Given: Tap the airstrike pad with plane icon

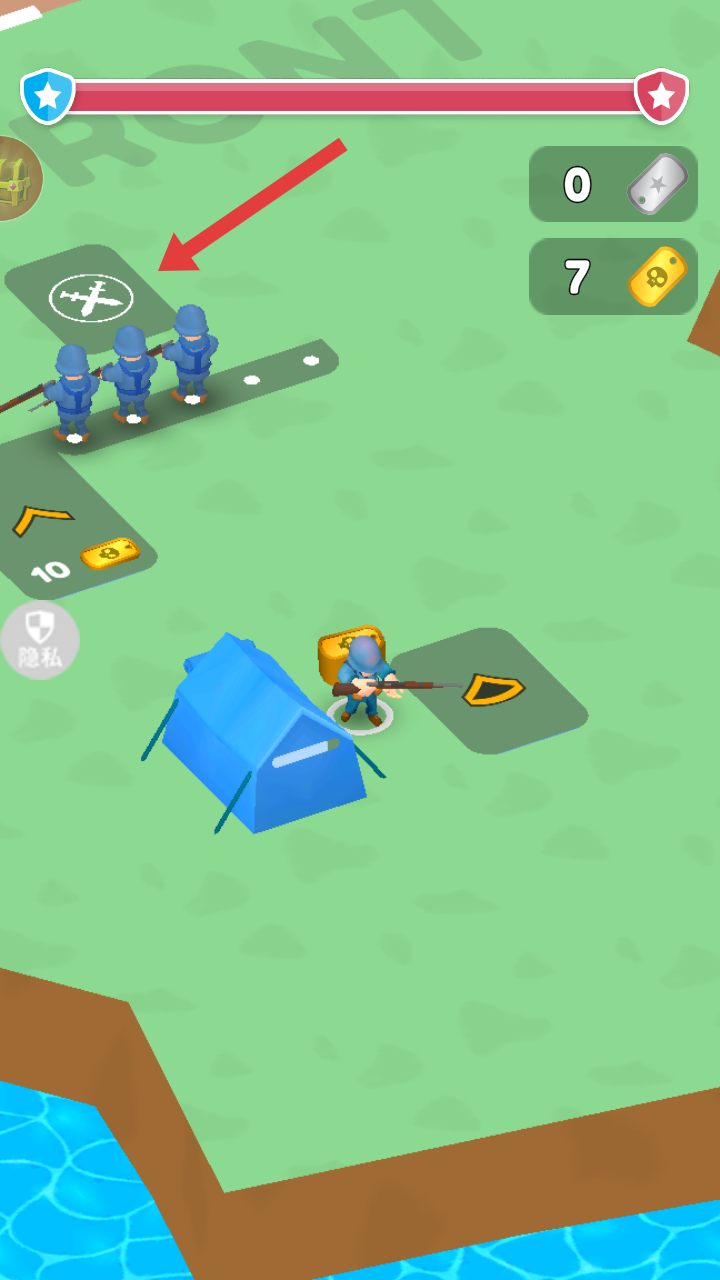Looking at the screenshot, I should click(x=90, y=297).
